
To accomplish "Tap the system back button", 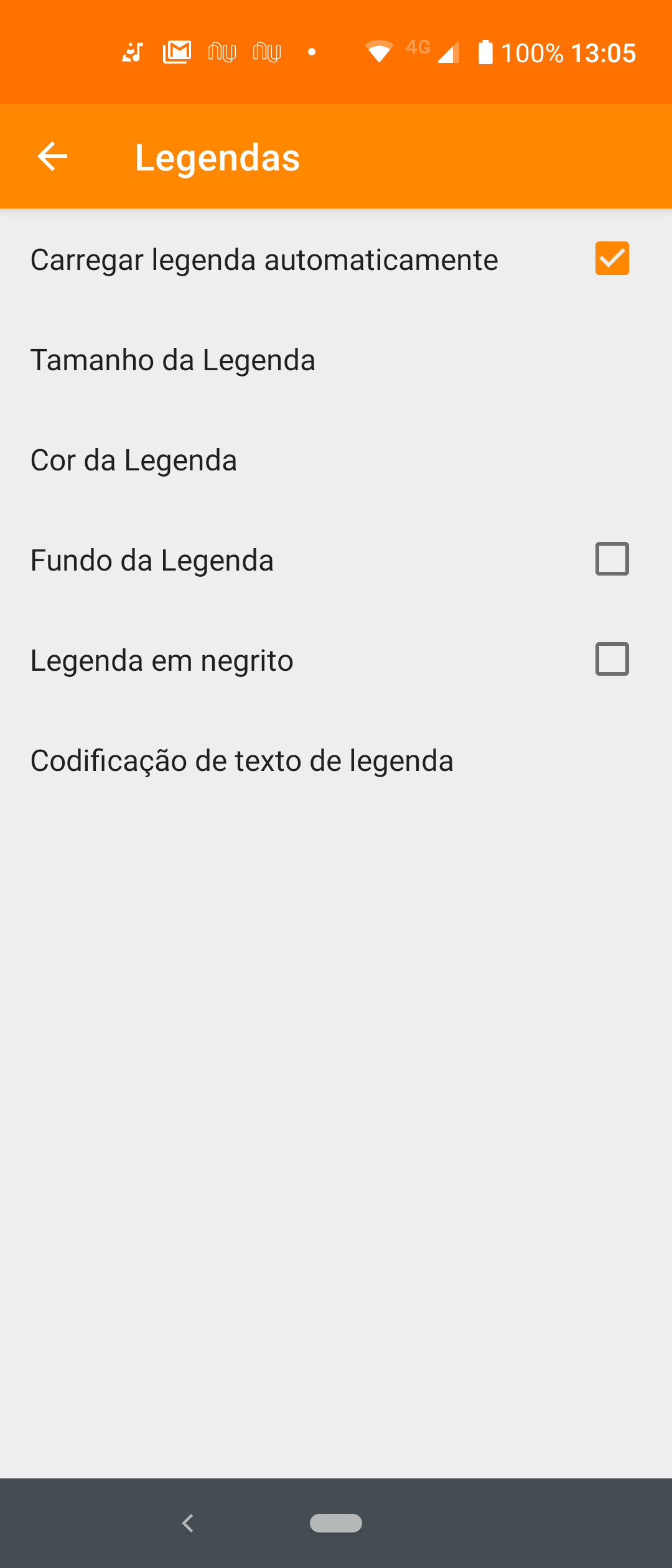I will (188, 1523).
